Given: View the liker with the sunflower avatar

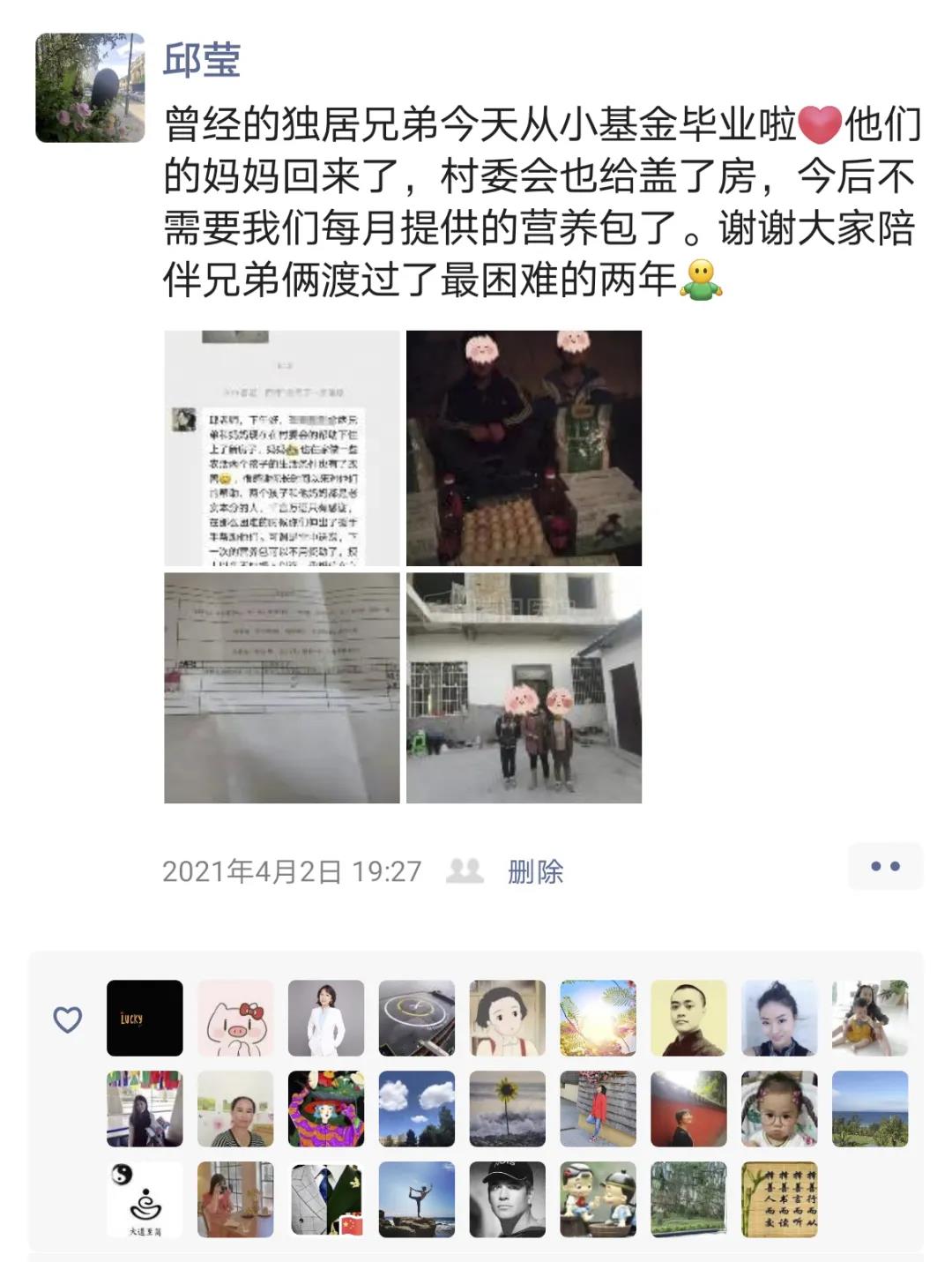Looking at the screenshot, I should [508, 1109].
